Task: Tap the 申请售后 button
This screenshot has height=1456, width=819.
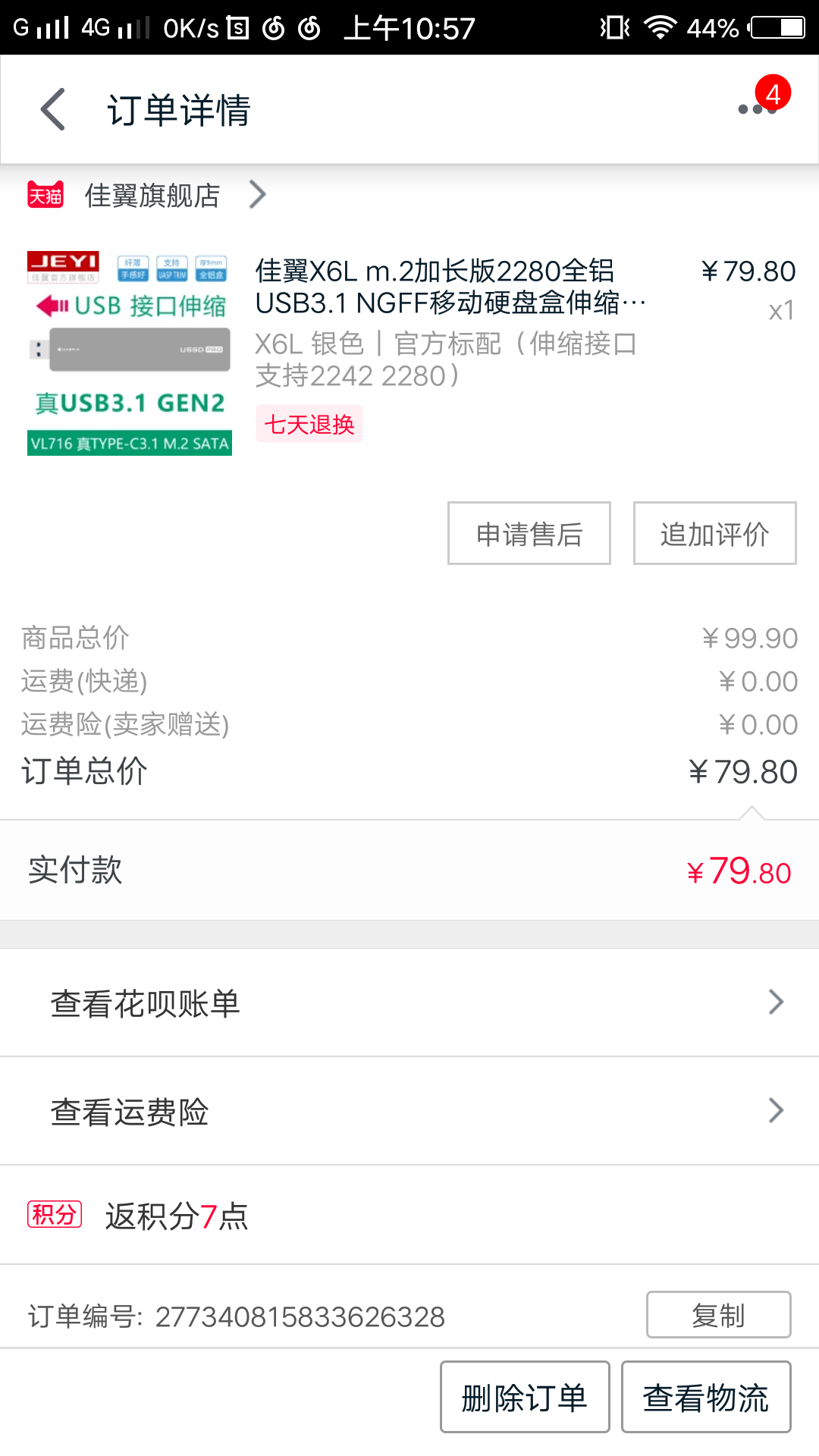Action: [x=529, y=533]
